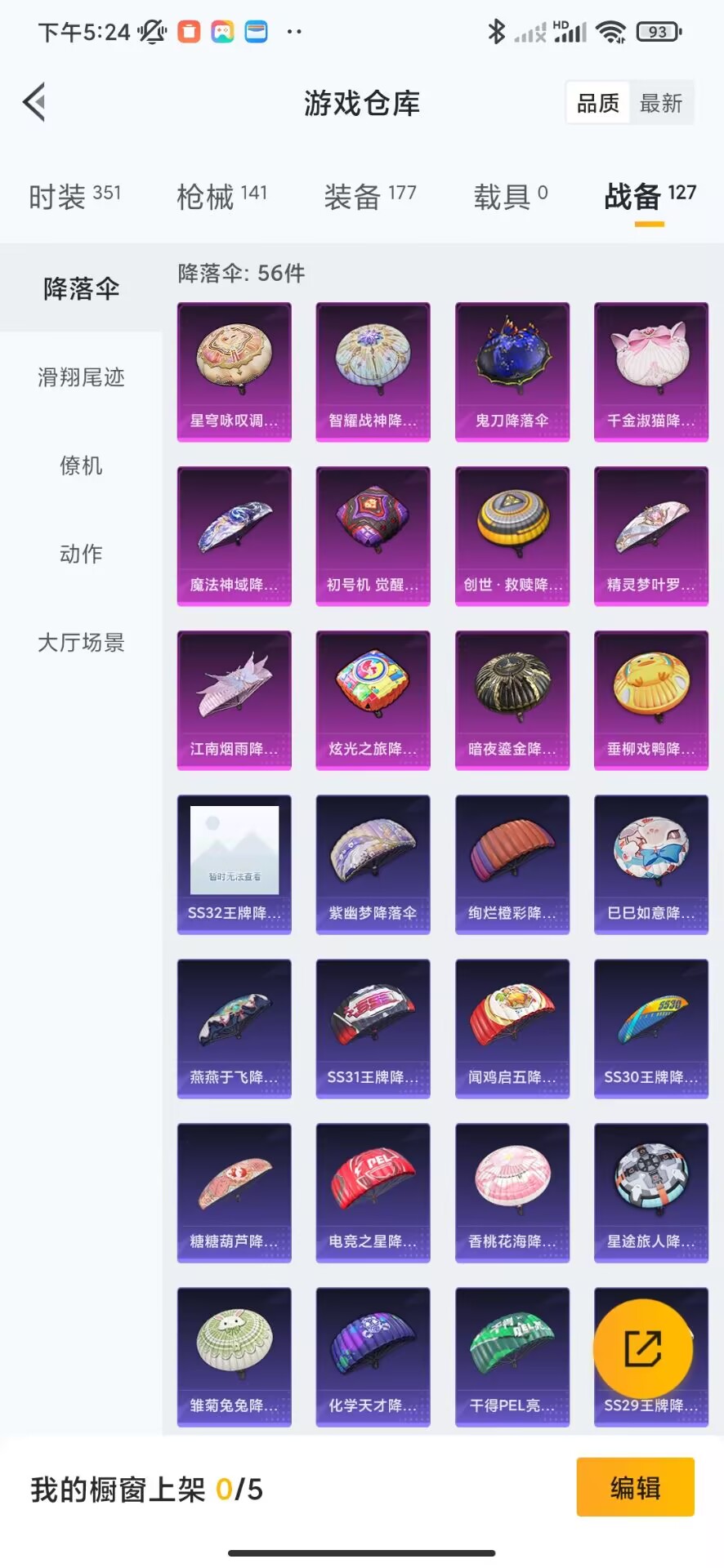View the 鬼刀降落伞 item
Screen dimensions: 724x1568
tap(512, 372)
